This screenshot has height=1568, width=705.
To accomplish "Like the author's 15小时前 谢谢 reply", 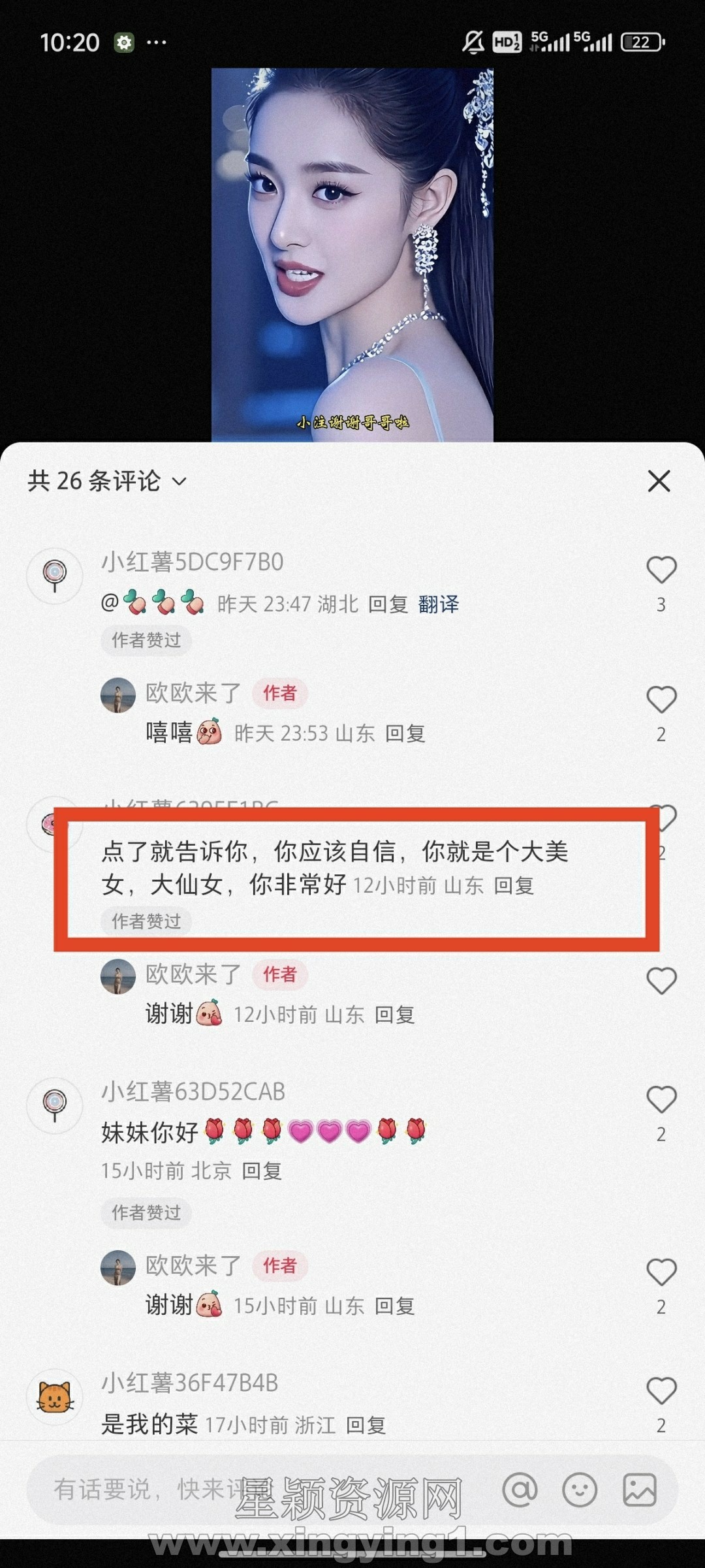I will pyautogui.click(x=661, y=1272).
